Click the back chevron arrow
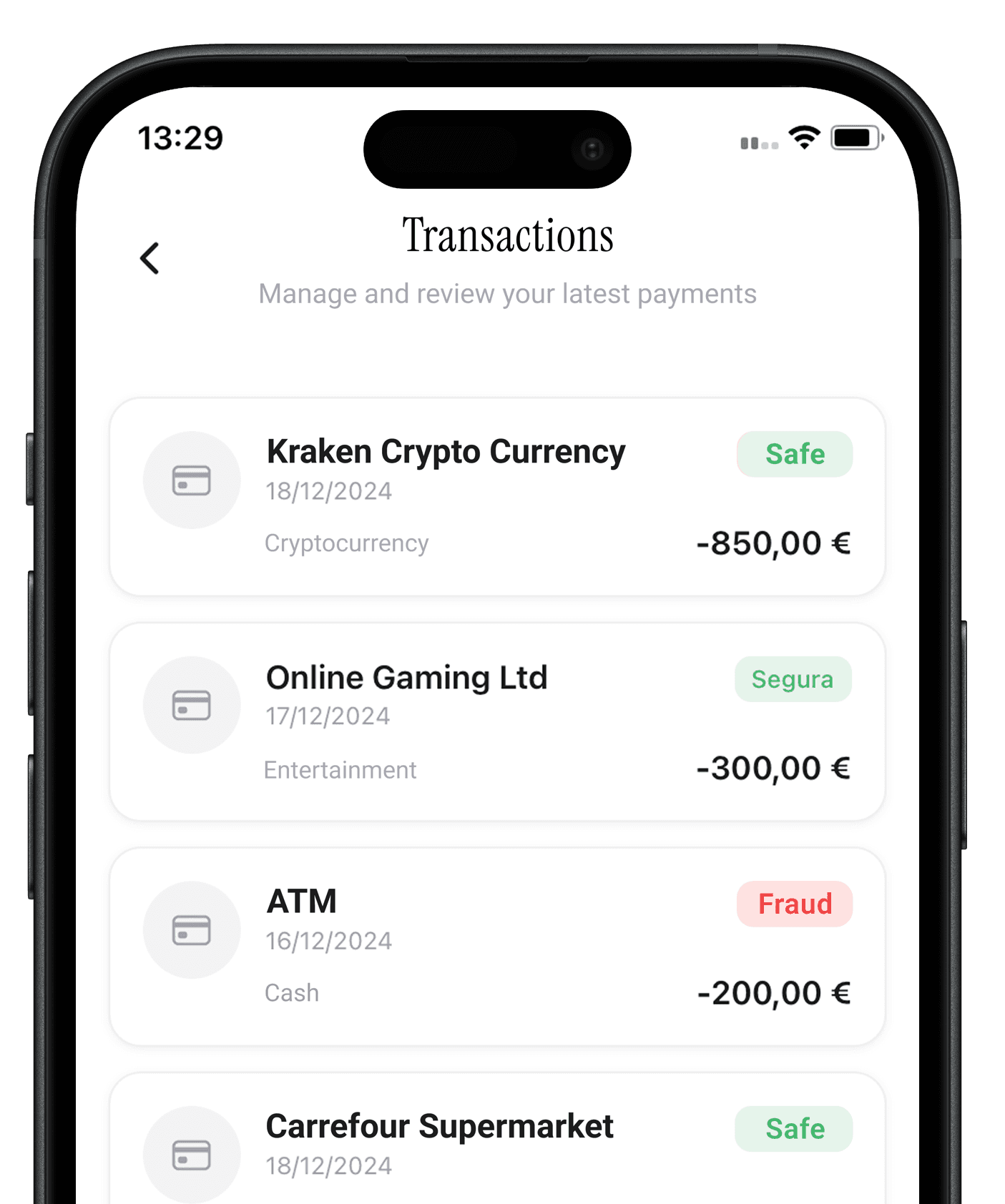 pyautogui.click(x=149, y=259)
